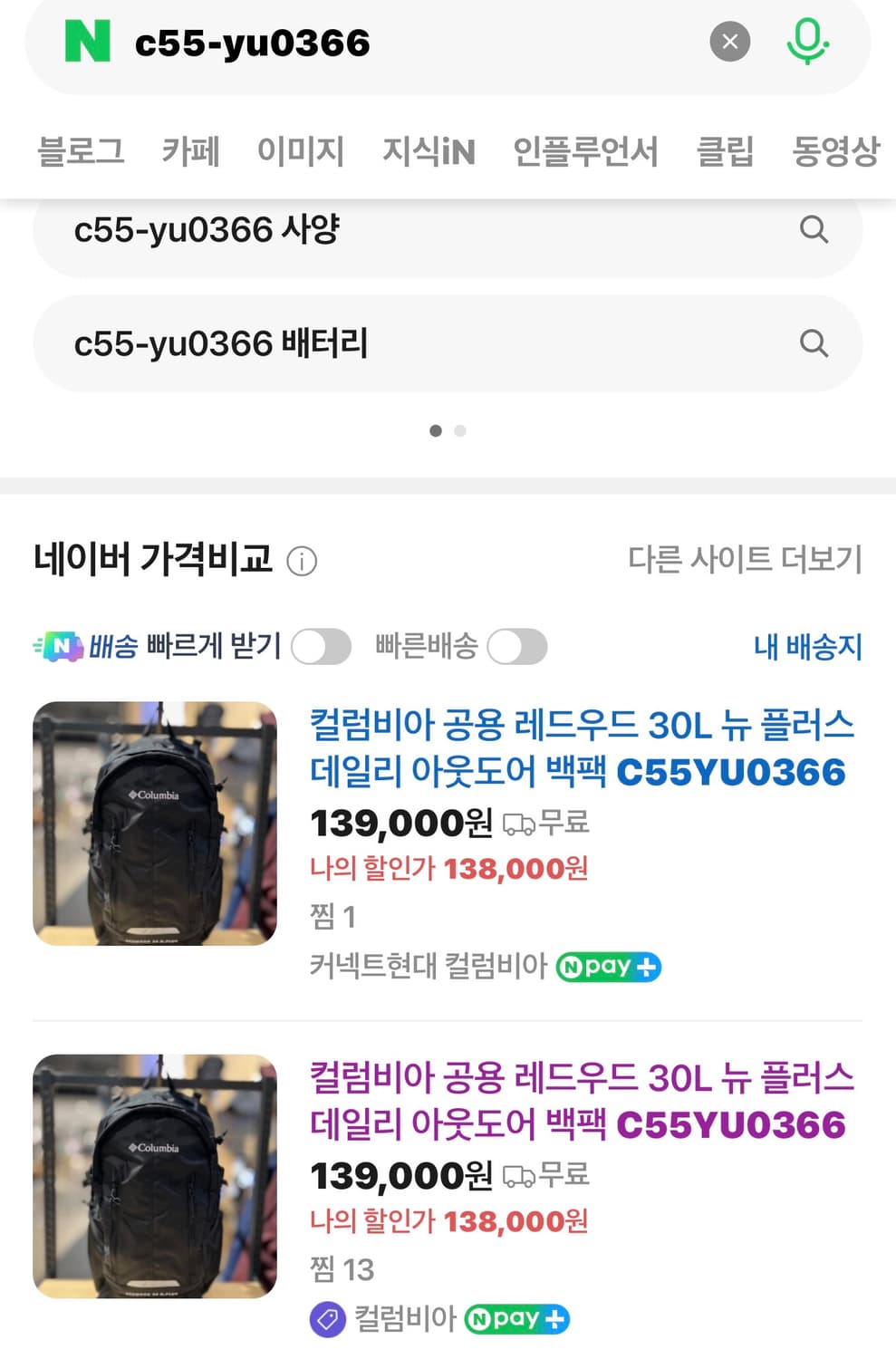Open the info icon beside 네이버 가격비교
The height and width of the screenshot is (1359, 896).
click(303, 562)
